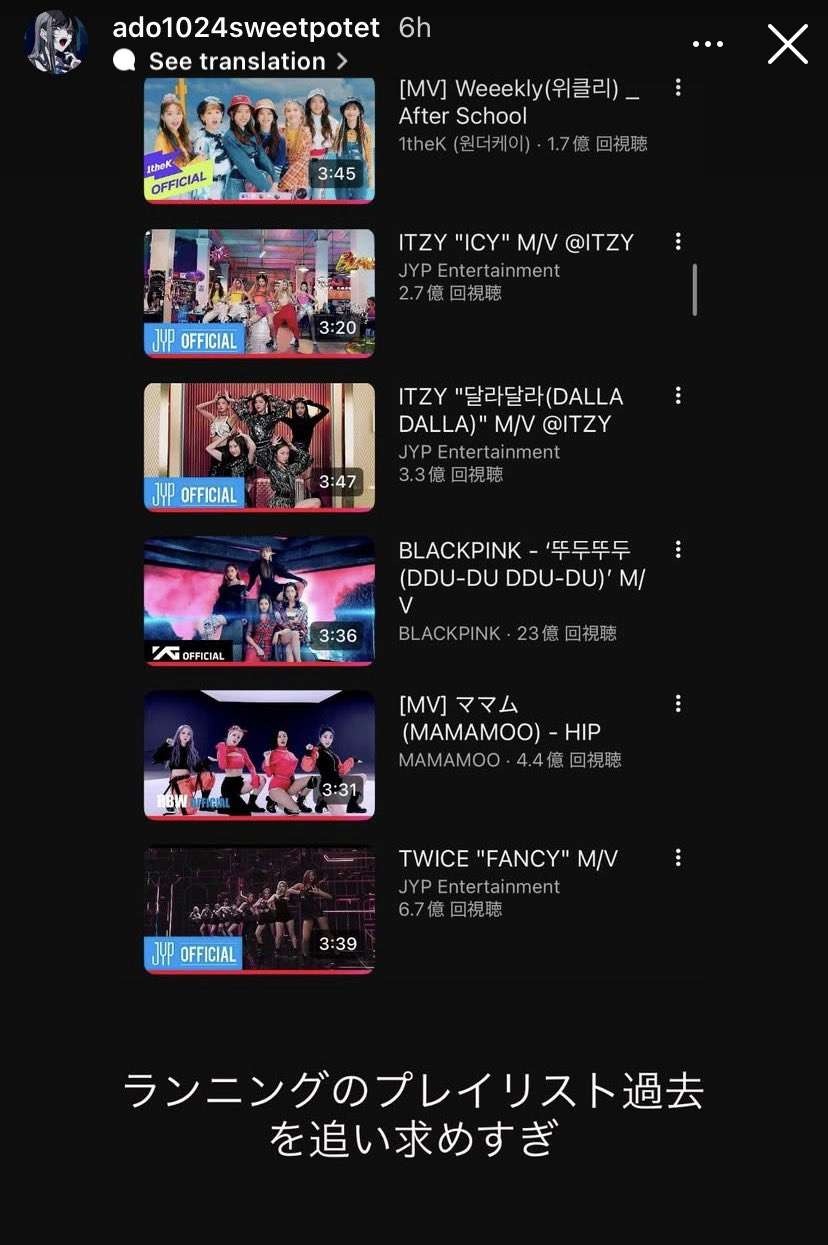Close the story viewer
This screenshot has width=828, height=1245.
tap(787, 44)
